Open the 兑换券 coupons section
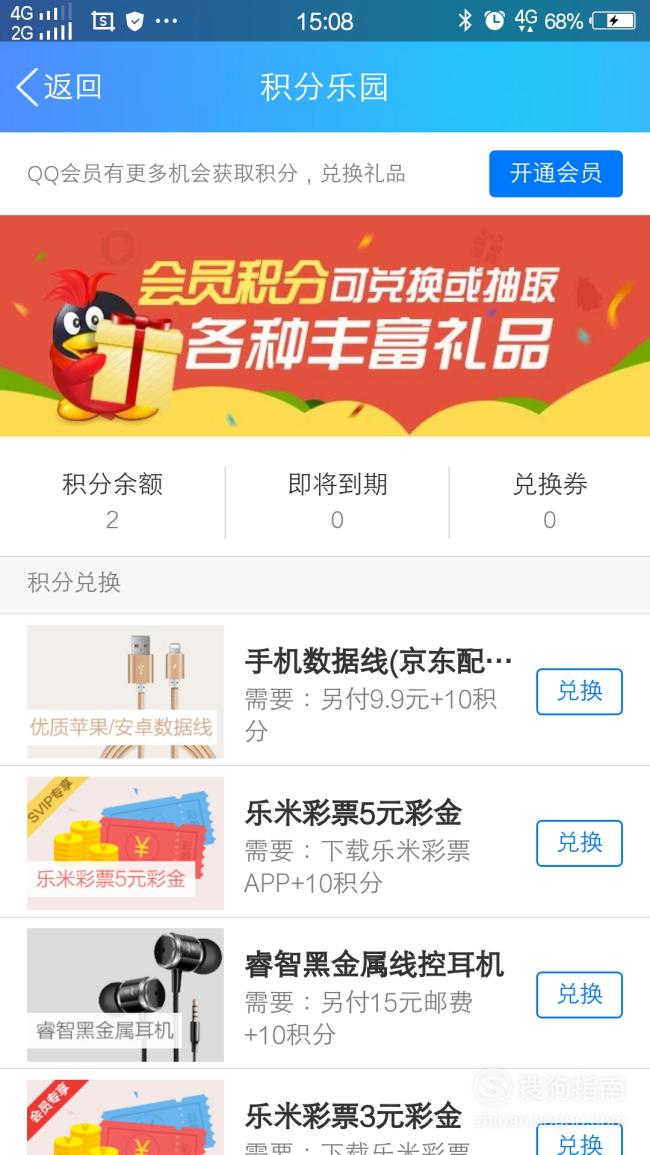The width and height of the screenshot is (650, 1155). (x=550, y=502)
